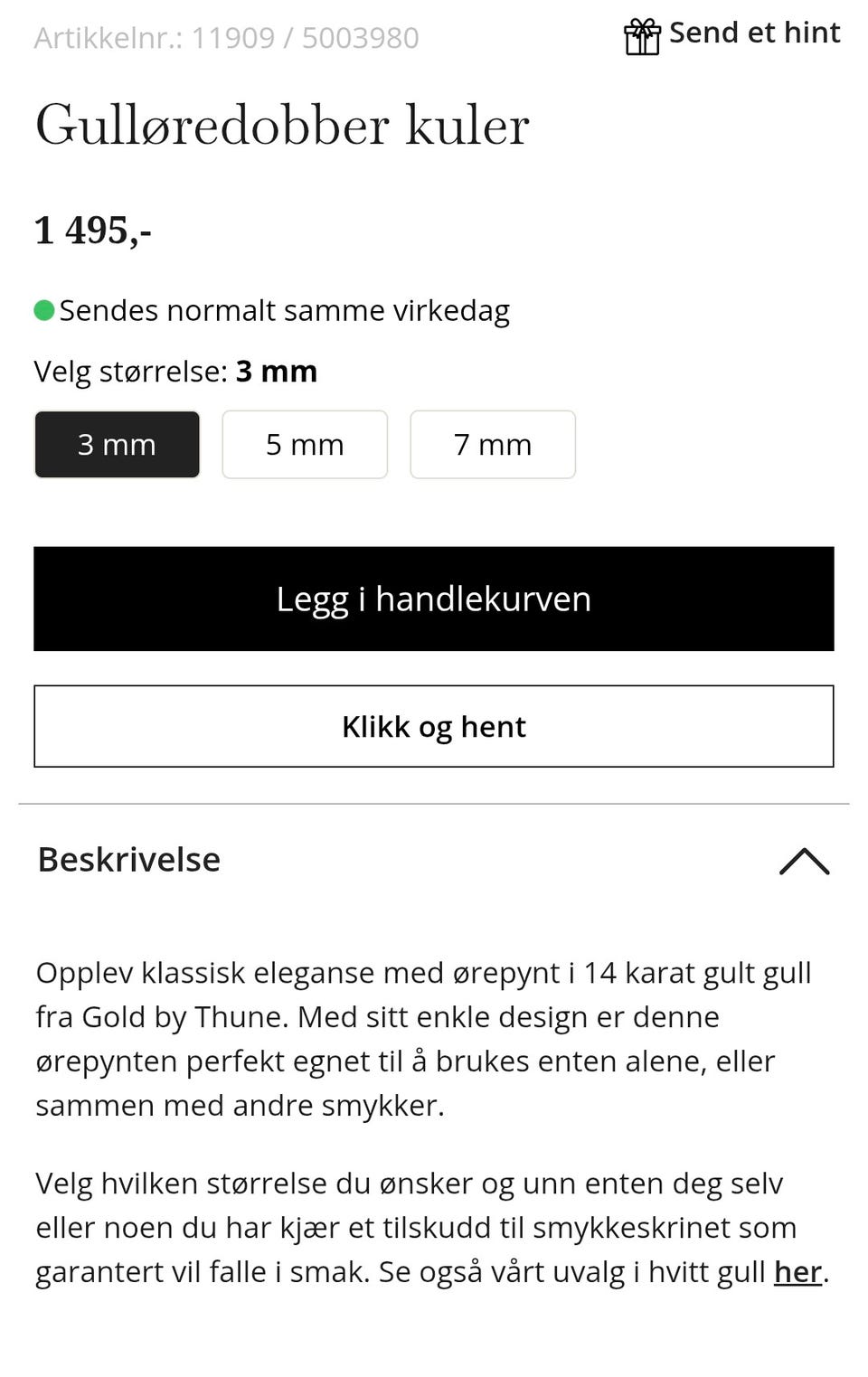Open the Send et hint link
The width and height of the screenshot is (868, 1377).
click(x=755, y=33)
